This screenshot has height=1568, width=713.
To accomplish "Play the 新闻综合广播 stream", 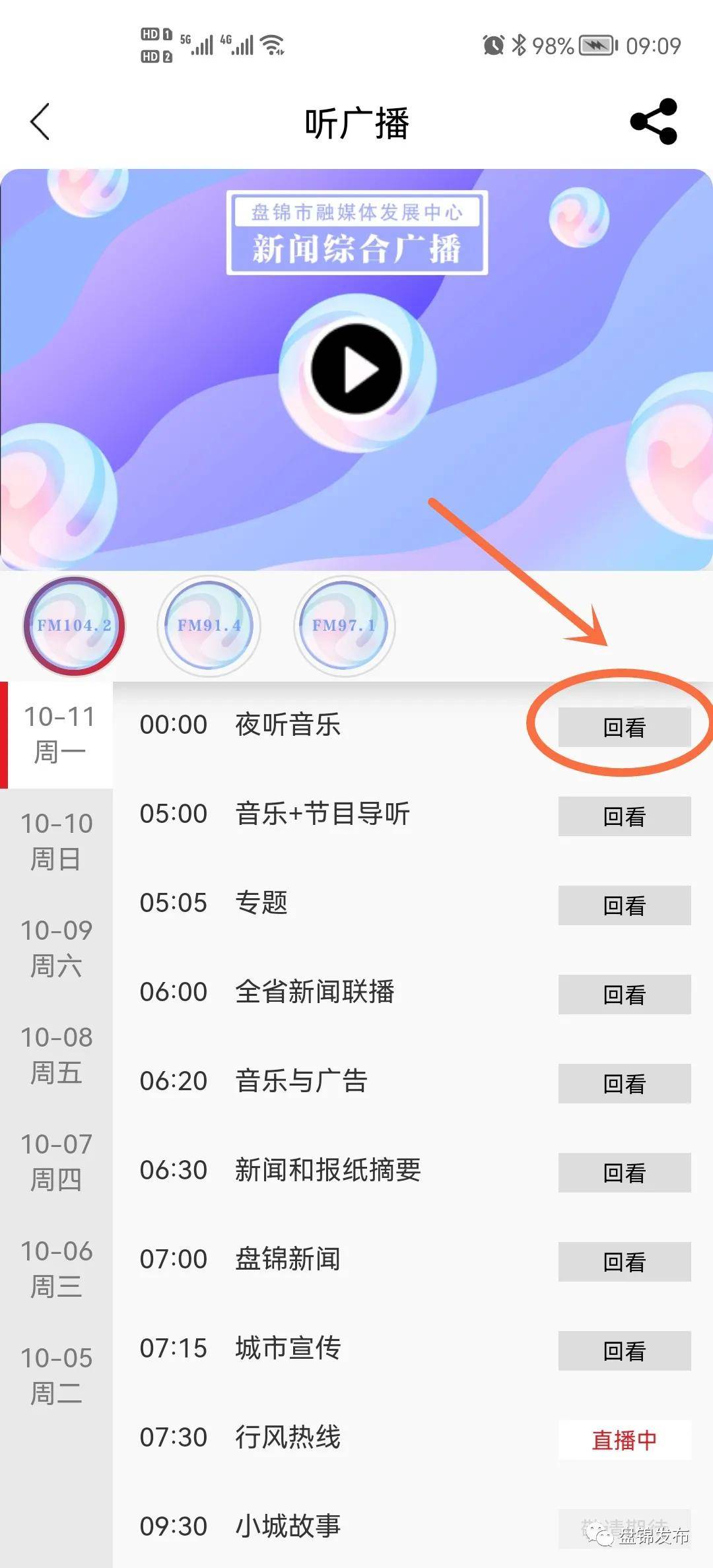I will click(x=356, y=370).
